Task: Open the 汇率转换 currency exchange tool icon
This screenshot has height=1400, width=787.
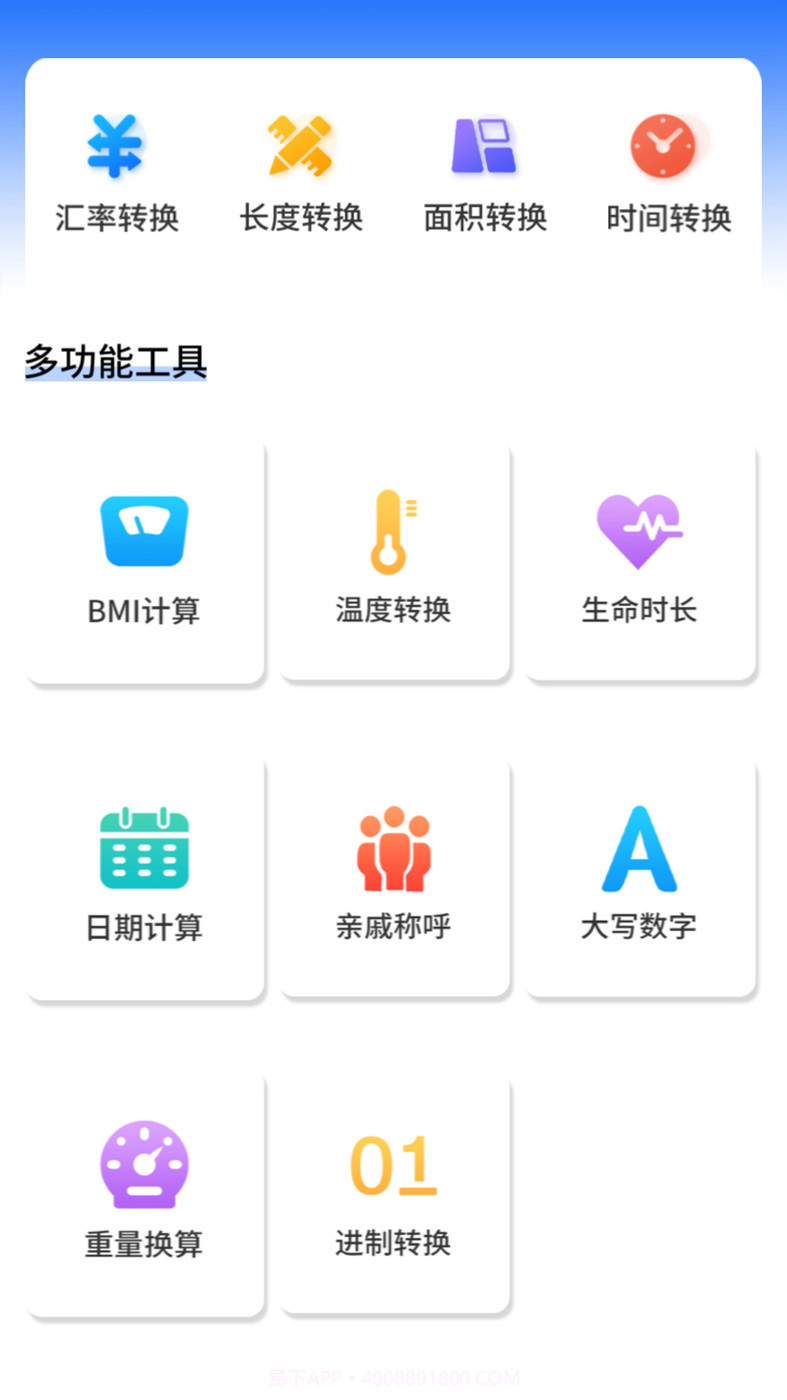Action: (x=113, y=146)
